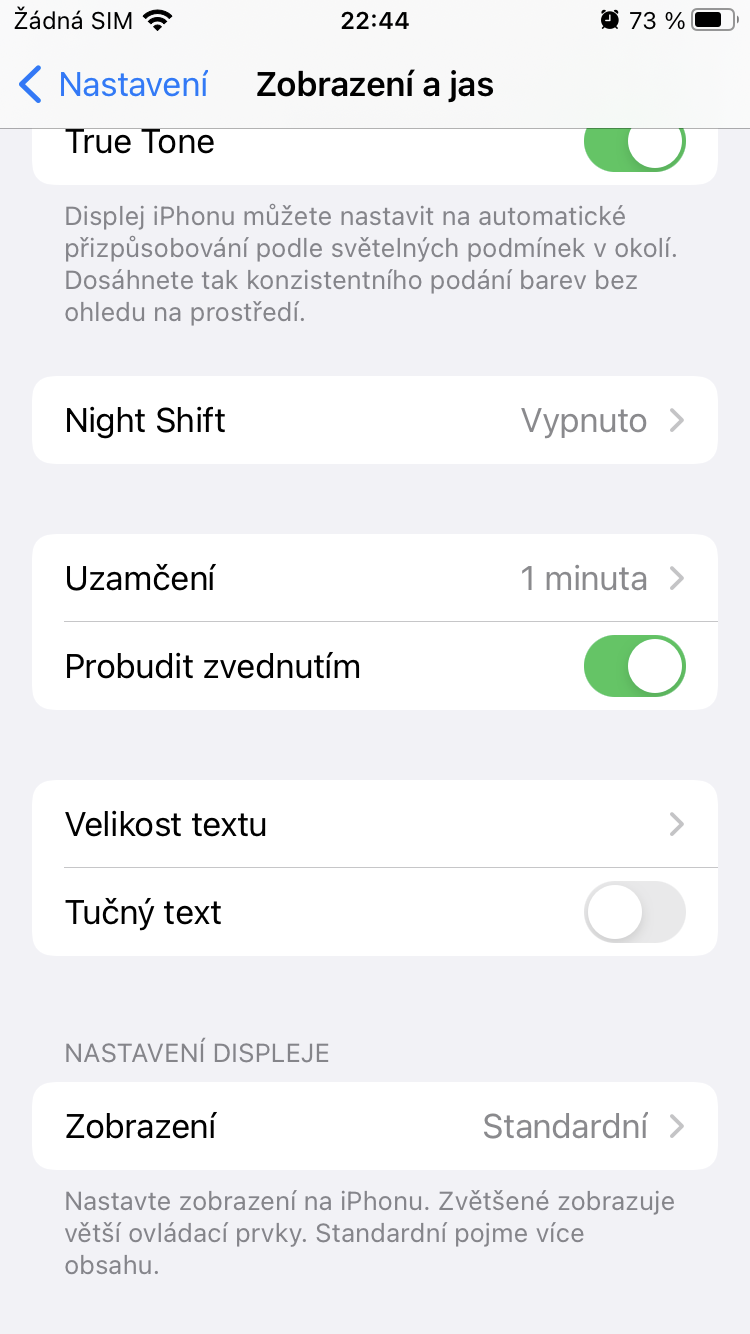This screenshot has height=1334, width=750.
Task: Open Velikost textu
Action: coord(375,824)
